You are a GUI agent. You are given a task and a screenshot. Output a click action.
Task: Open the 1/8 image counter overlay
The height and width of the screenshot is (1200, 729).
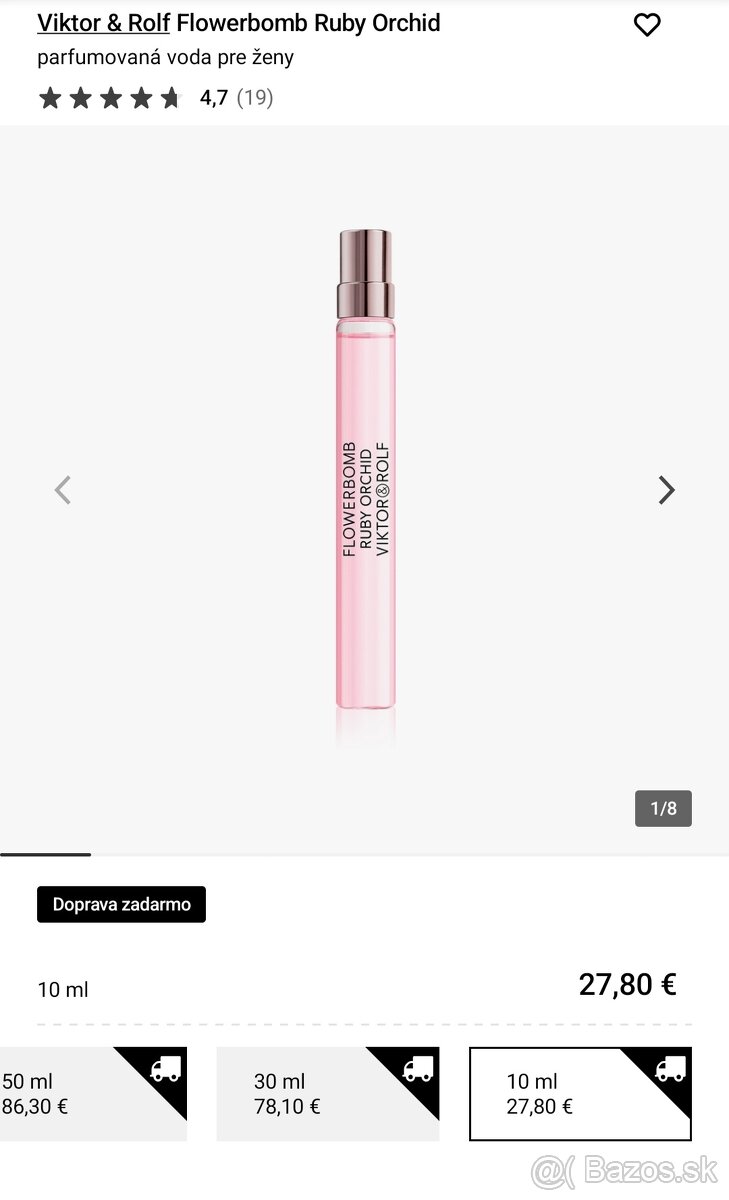coord(663,808)
